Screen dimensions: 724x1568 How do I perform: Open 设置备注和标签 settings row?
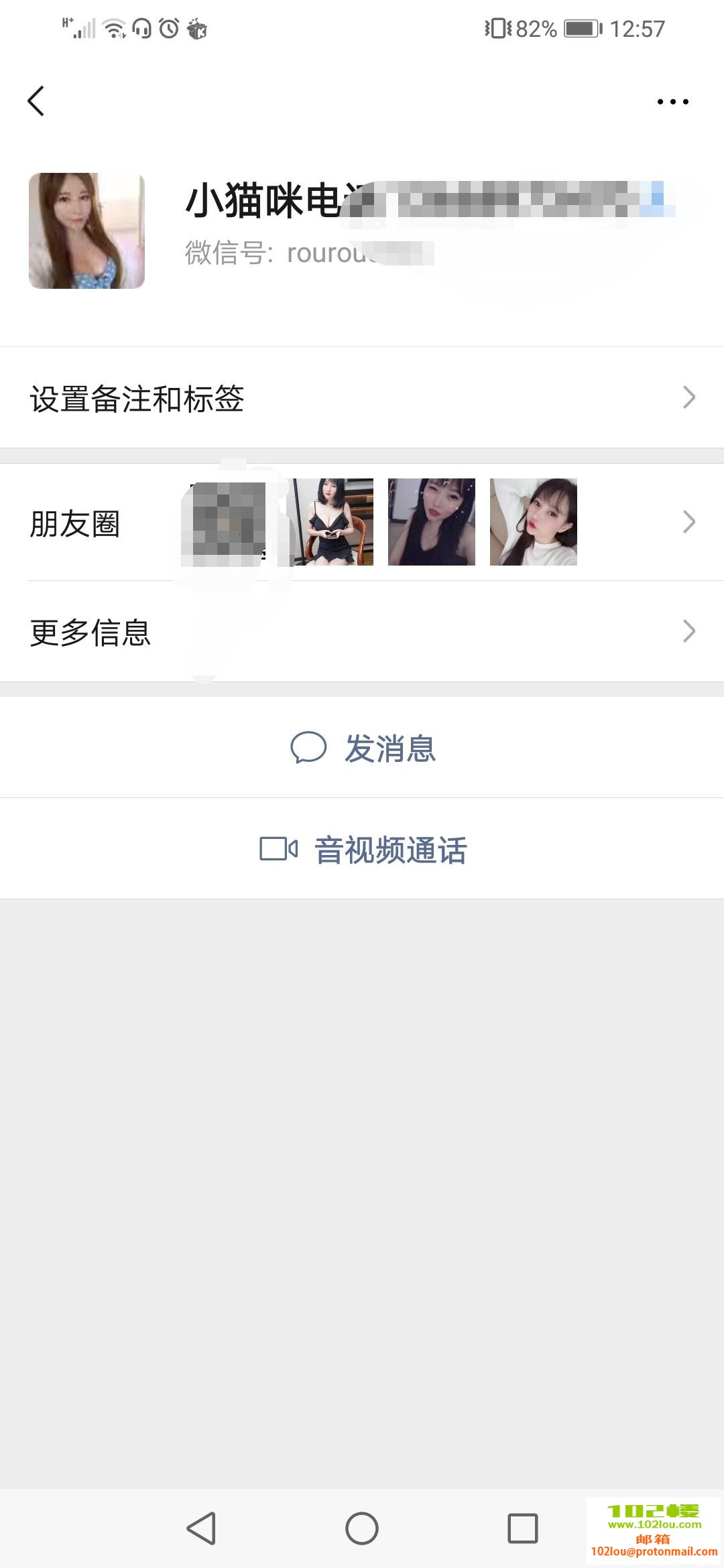tap(362, 398)
